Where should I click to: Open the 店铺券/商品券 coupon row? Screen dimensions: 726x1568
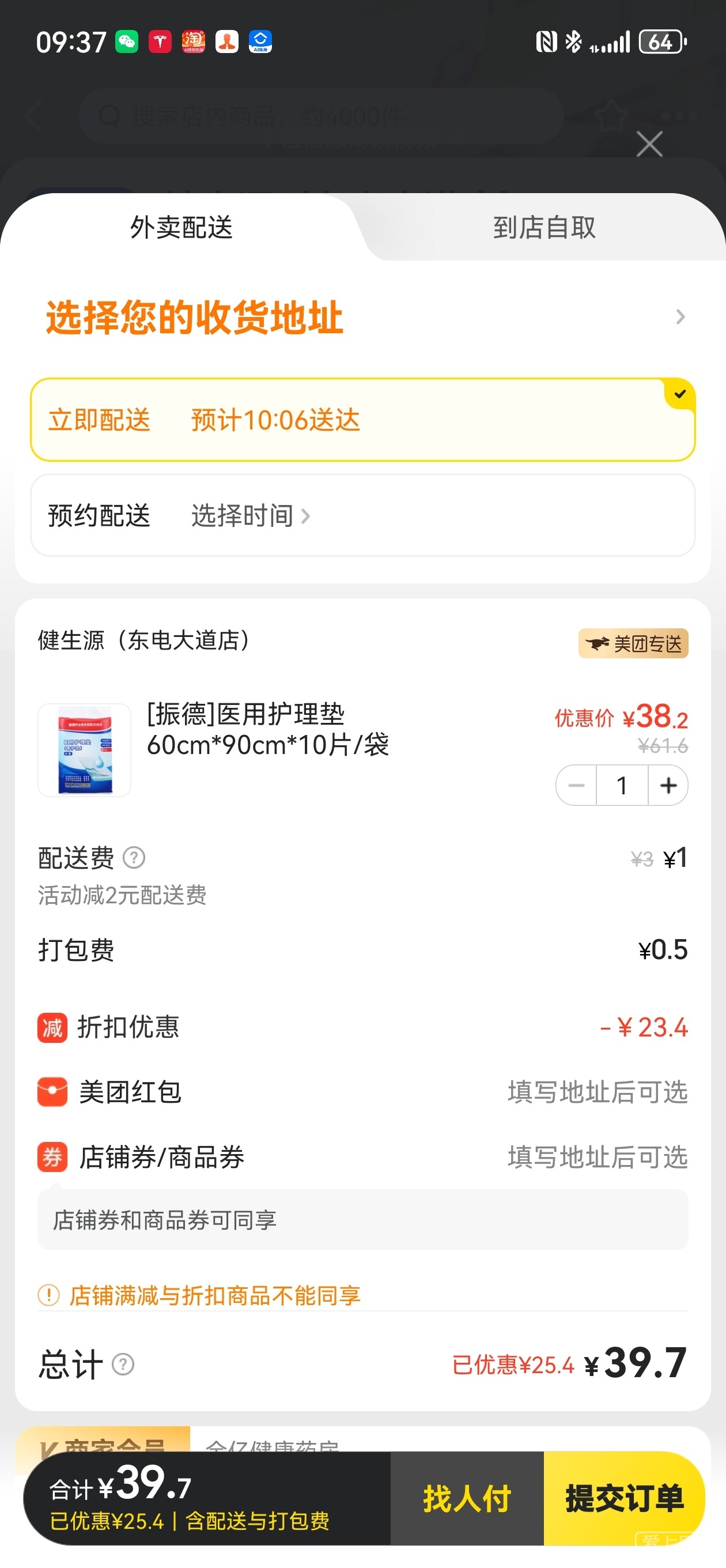tap(362, 1157)
